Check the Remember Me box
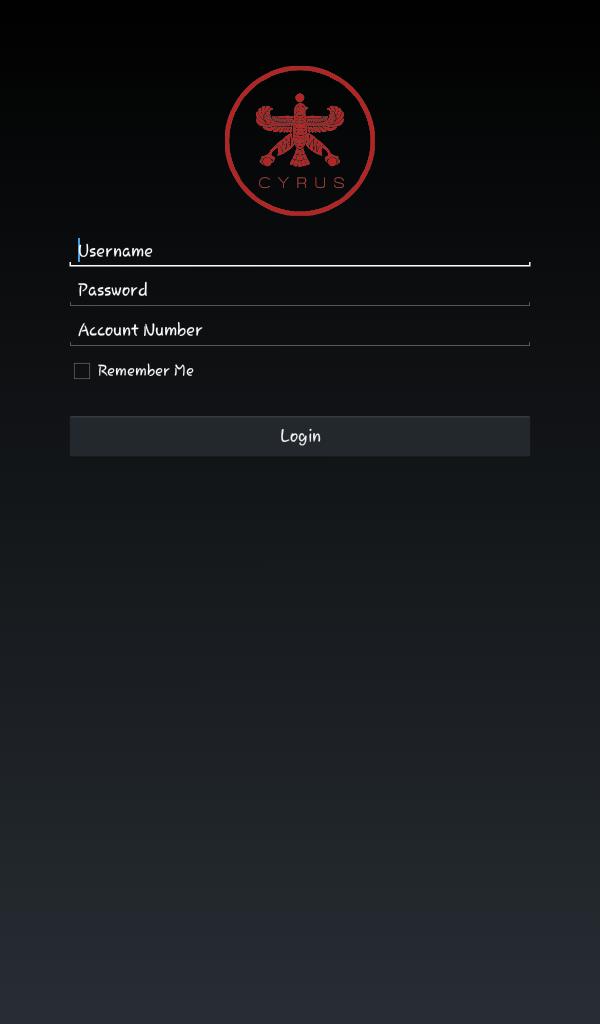This screenshot has height=1024, width=600. point(82,371)
